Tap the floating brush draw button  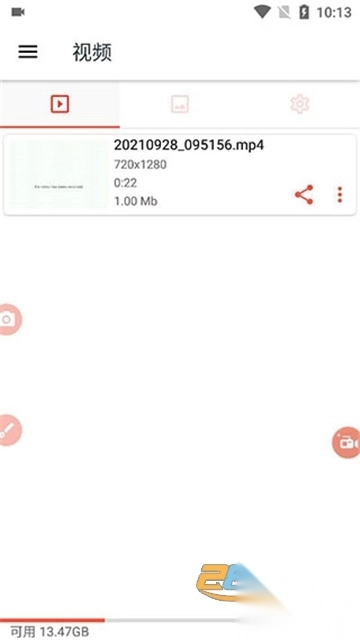click(10, 430)
